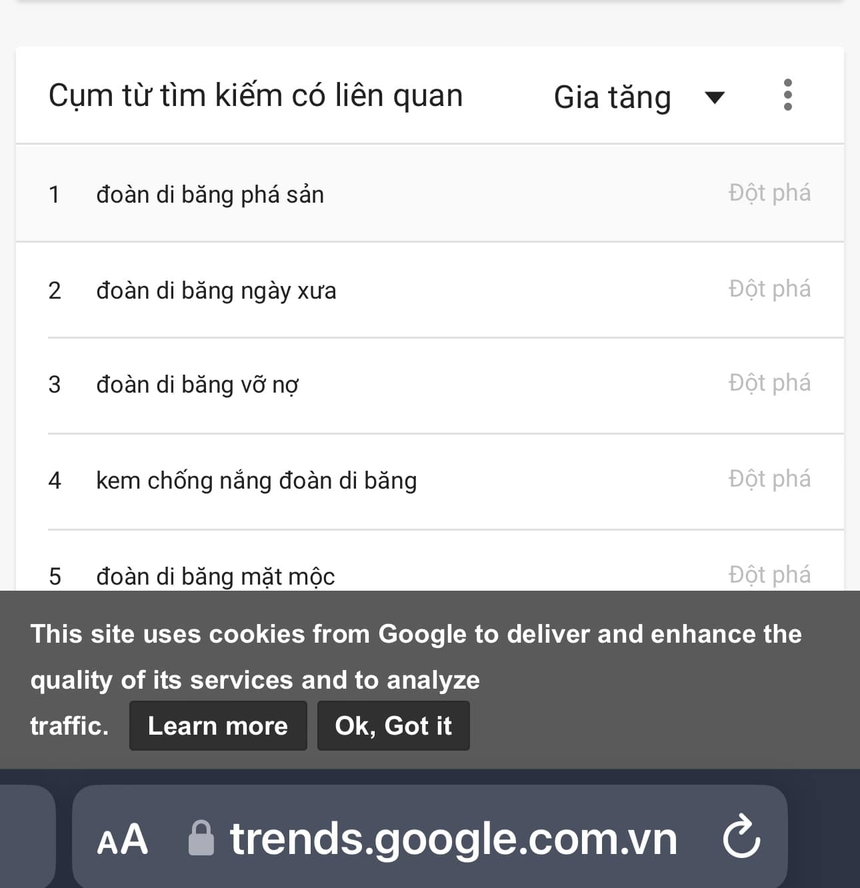Click the padlock icon next to the URL

(201, 839)
